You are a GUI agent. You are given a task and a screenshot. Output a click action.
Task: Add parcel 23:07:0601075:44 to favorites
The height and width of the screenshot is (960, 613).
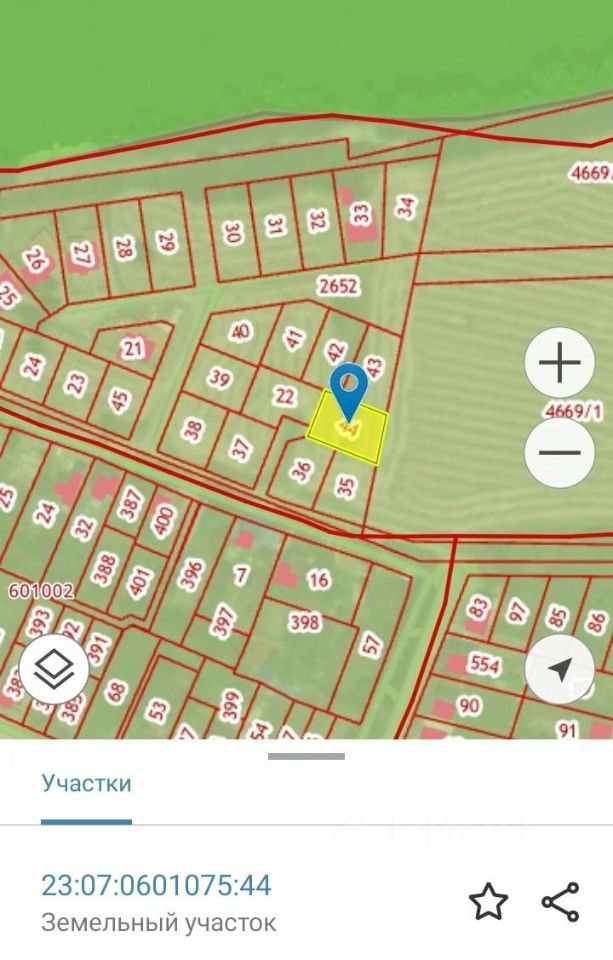click(488, 902)
